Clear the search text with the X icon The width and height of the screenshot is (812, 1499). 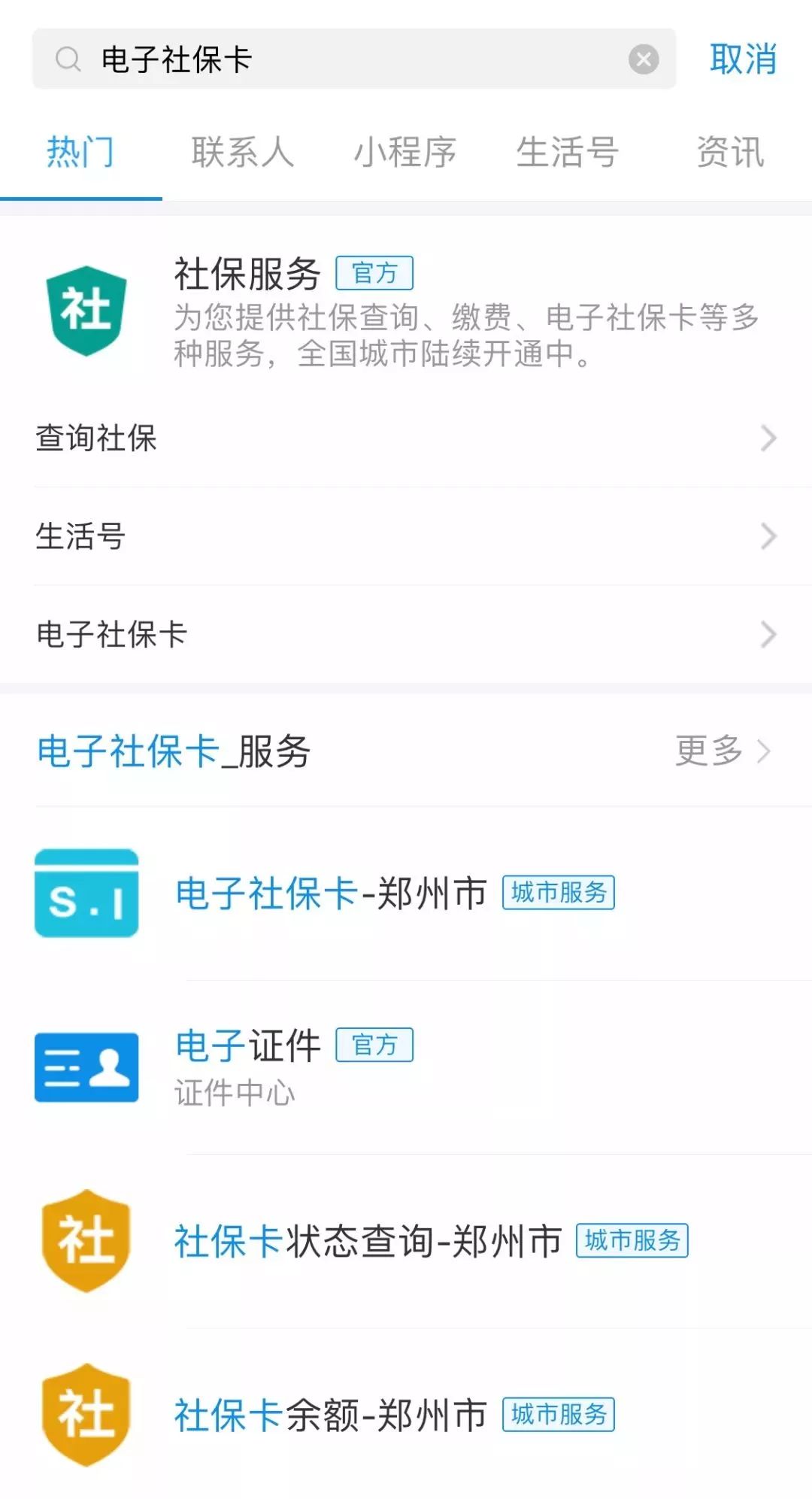pyautogui.click(x=644, y=59)
